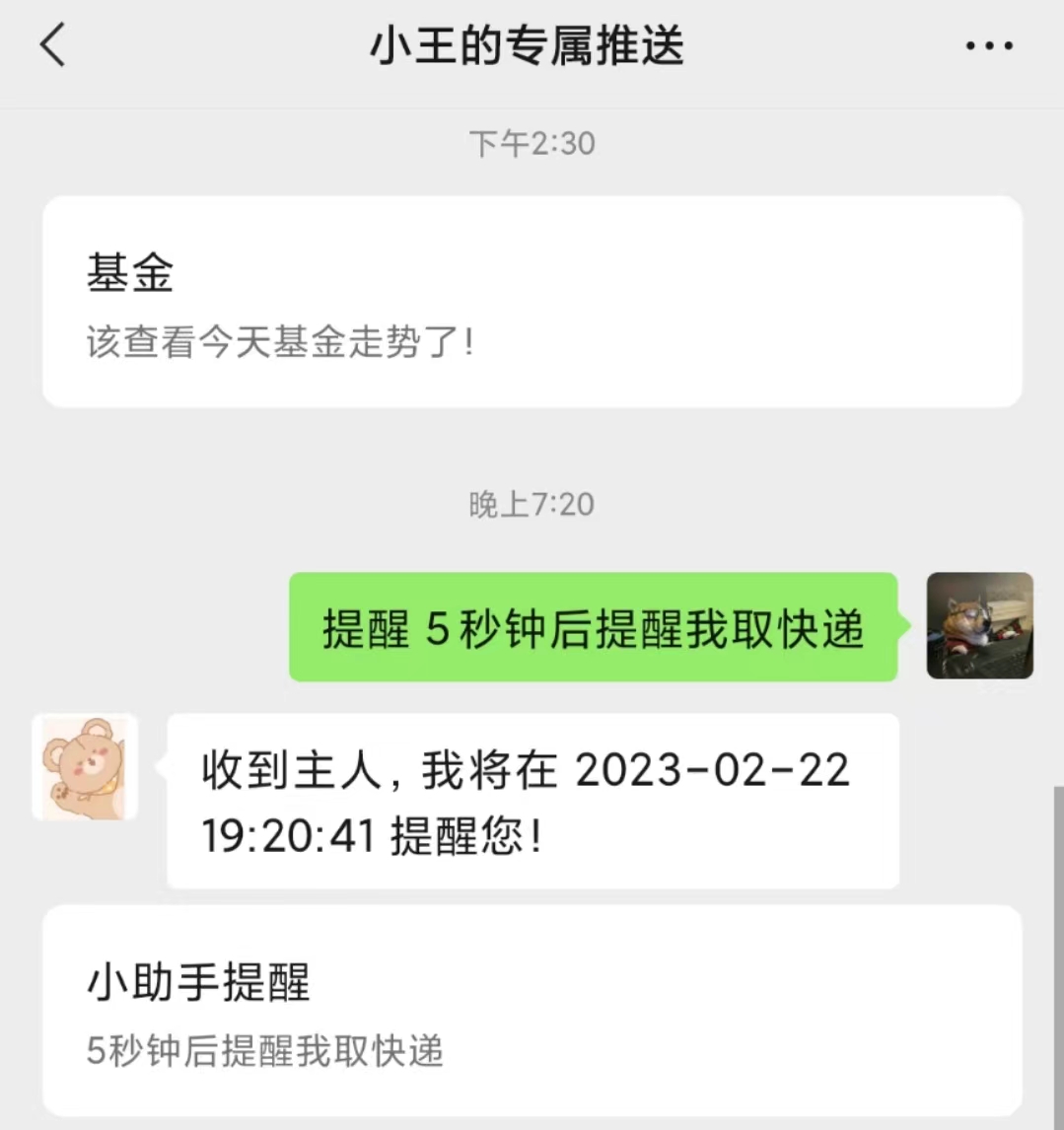Go back from 小王的专属推送 chat
1064x1130 pixels.
tap(53, 46)
